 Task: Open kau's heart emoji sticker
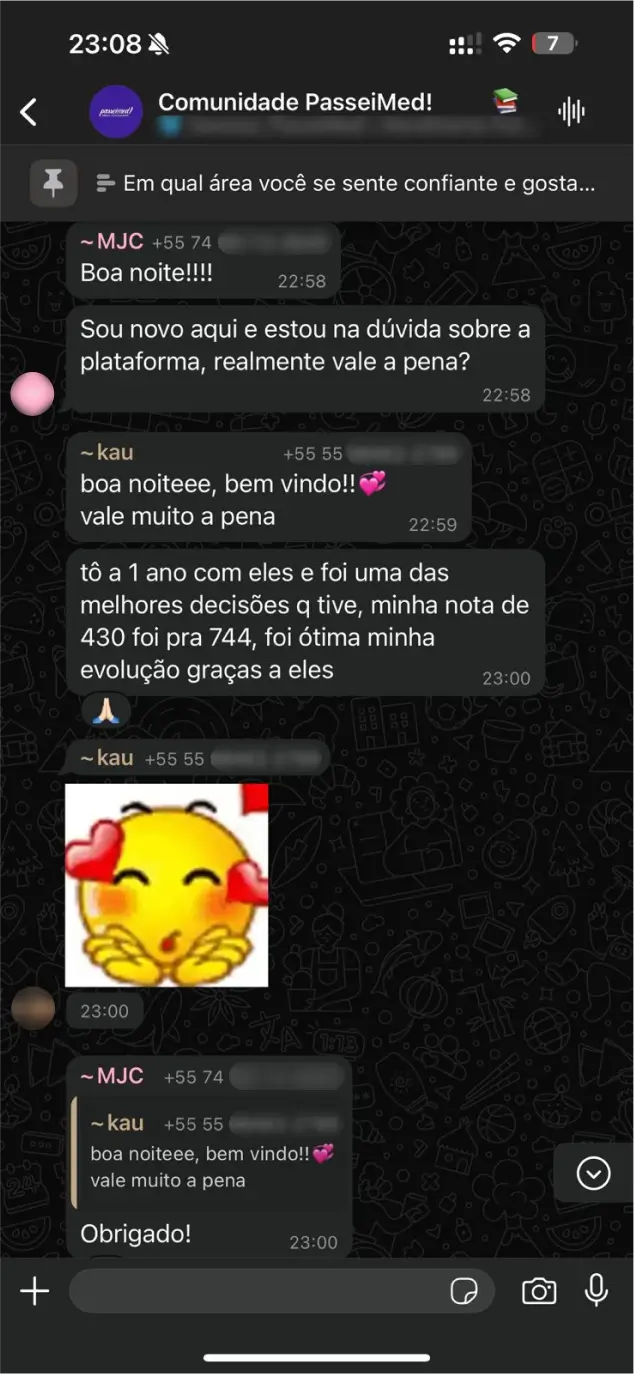point(167,885)
